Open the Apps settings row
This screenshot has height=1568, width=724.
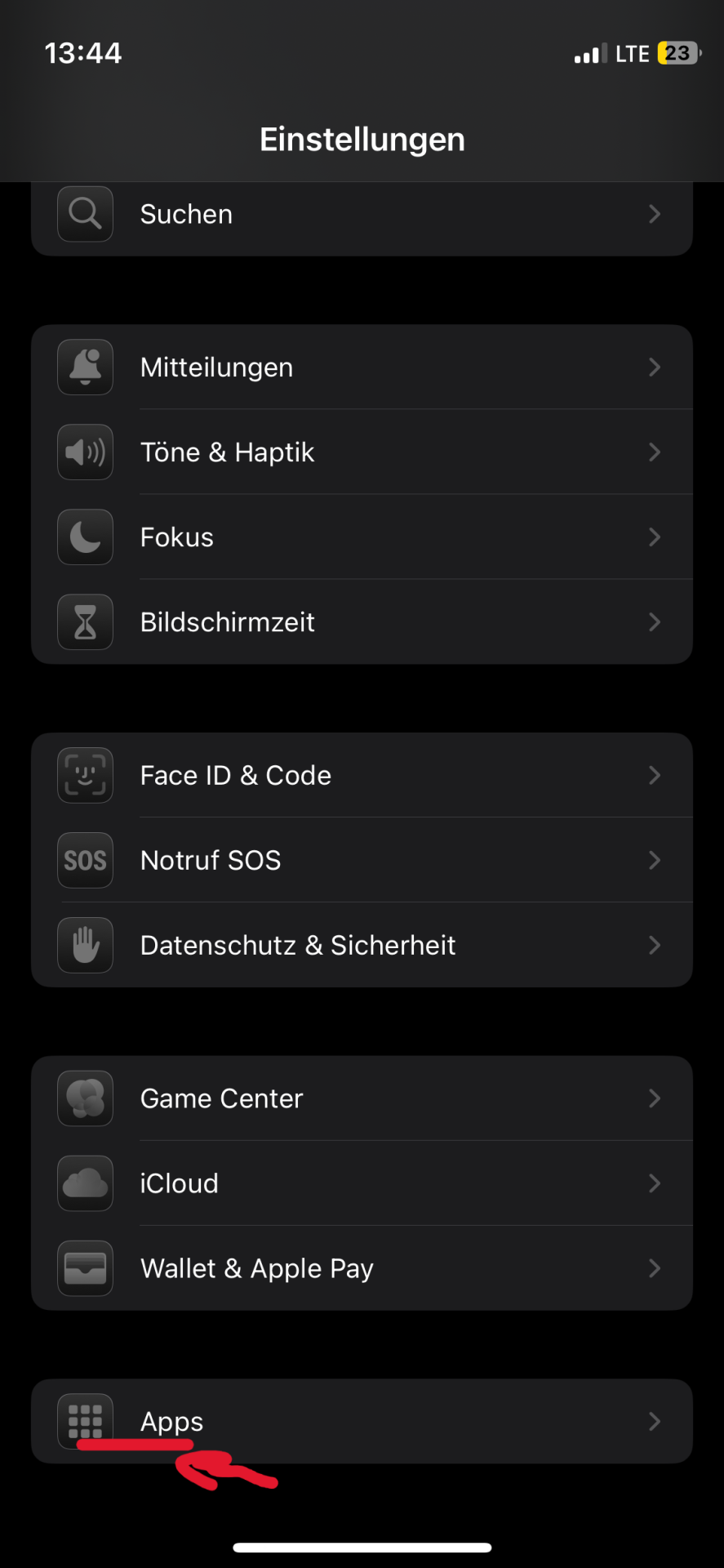pyautogui.click(x=362, y=1422)
